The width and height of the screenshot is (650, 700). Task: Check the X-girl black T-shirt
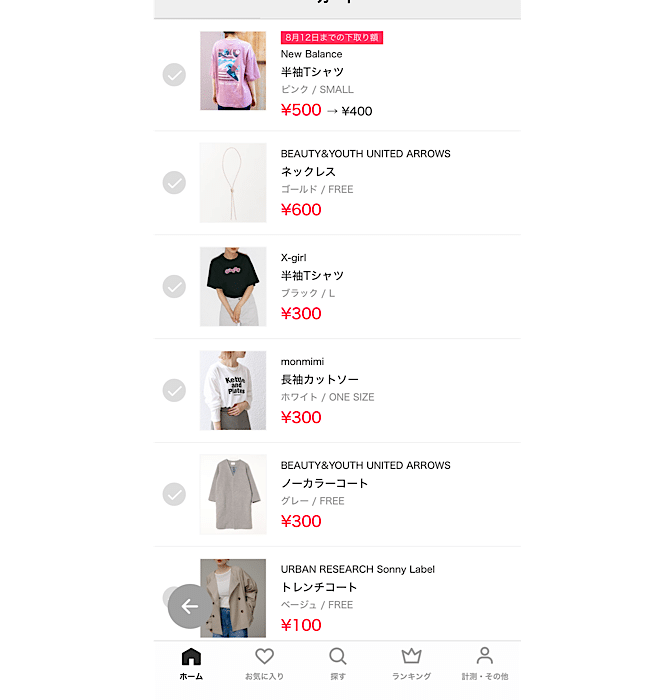pyautogui.click(x=174, y=287)
